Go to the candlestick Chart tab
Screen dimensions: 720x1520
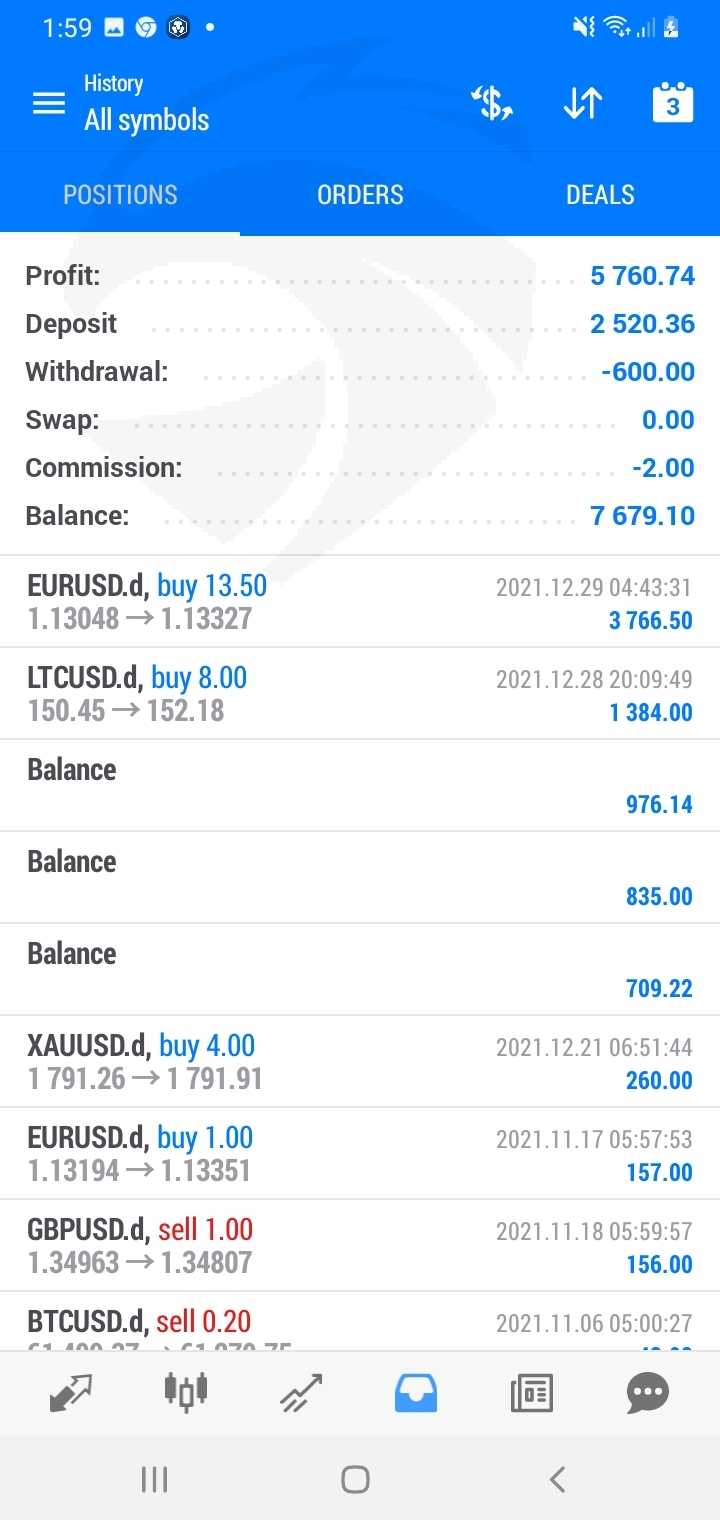pyautogui.click(x=186, y=1392)
